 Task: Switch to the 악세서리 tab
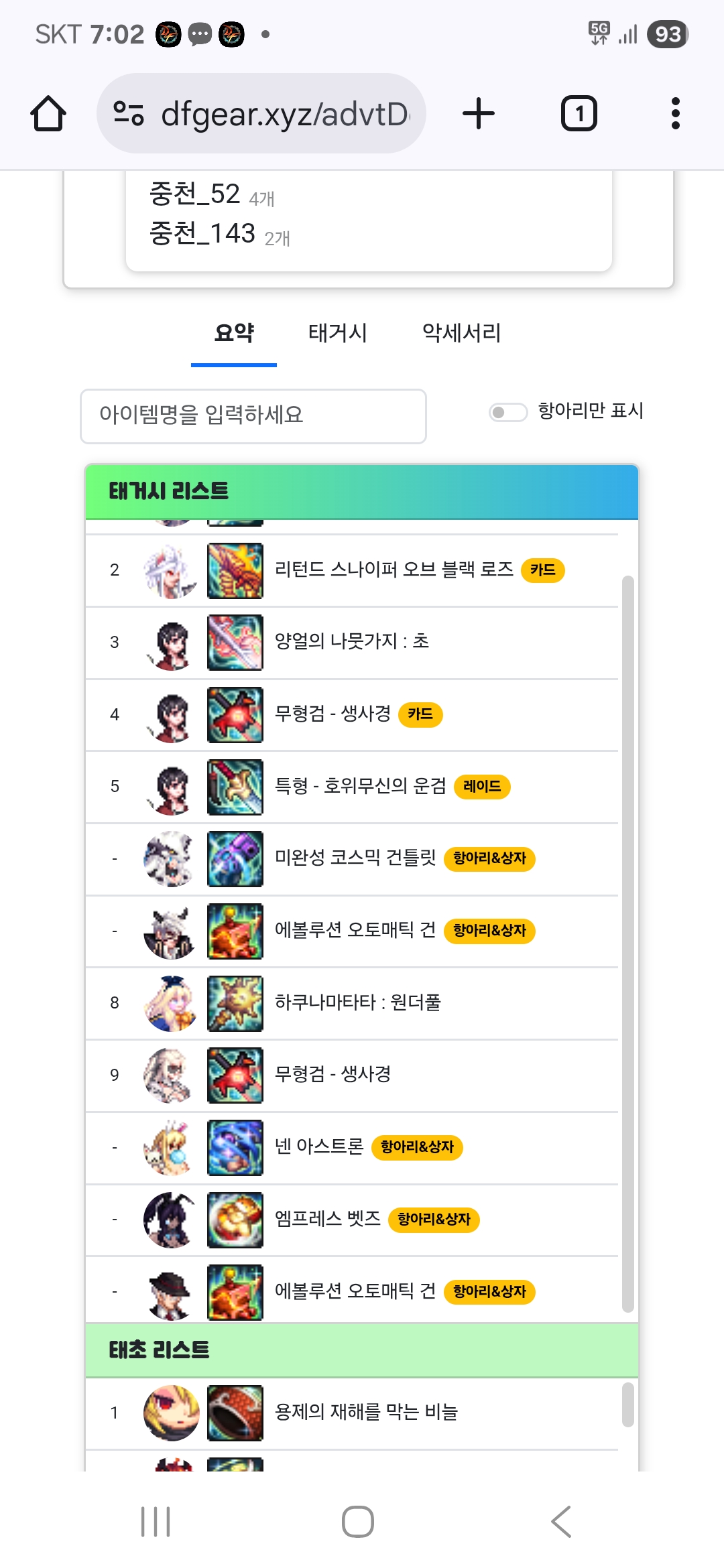coord(461,333)
